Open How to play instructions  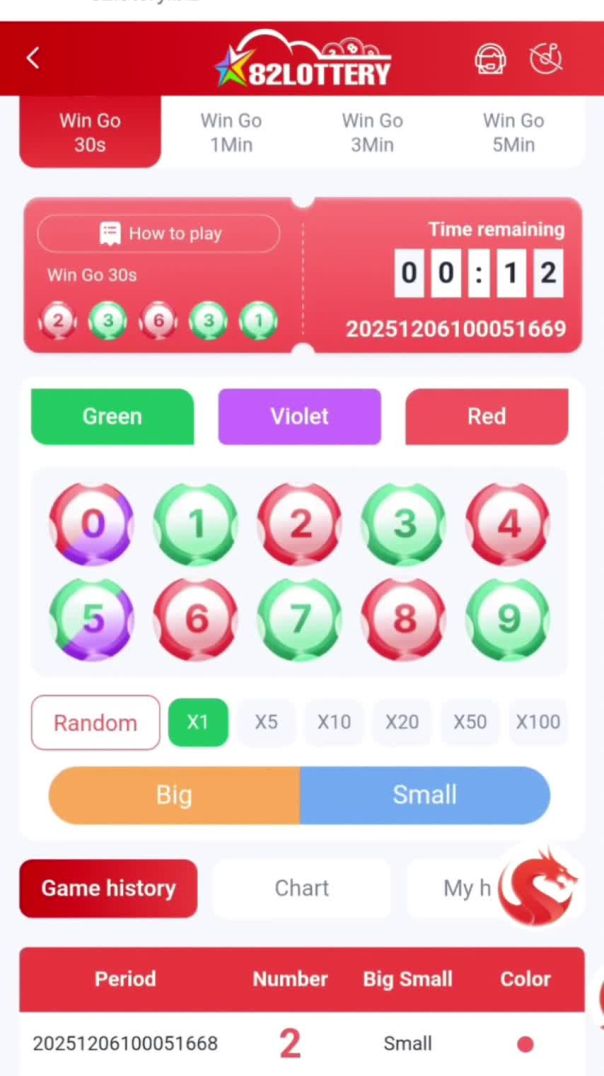click(x=159, y=233)
